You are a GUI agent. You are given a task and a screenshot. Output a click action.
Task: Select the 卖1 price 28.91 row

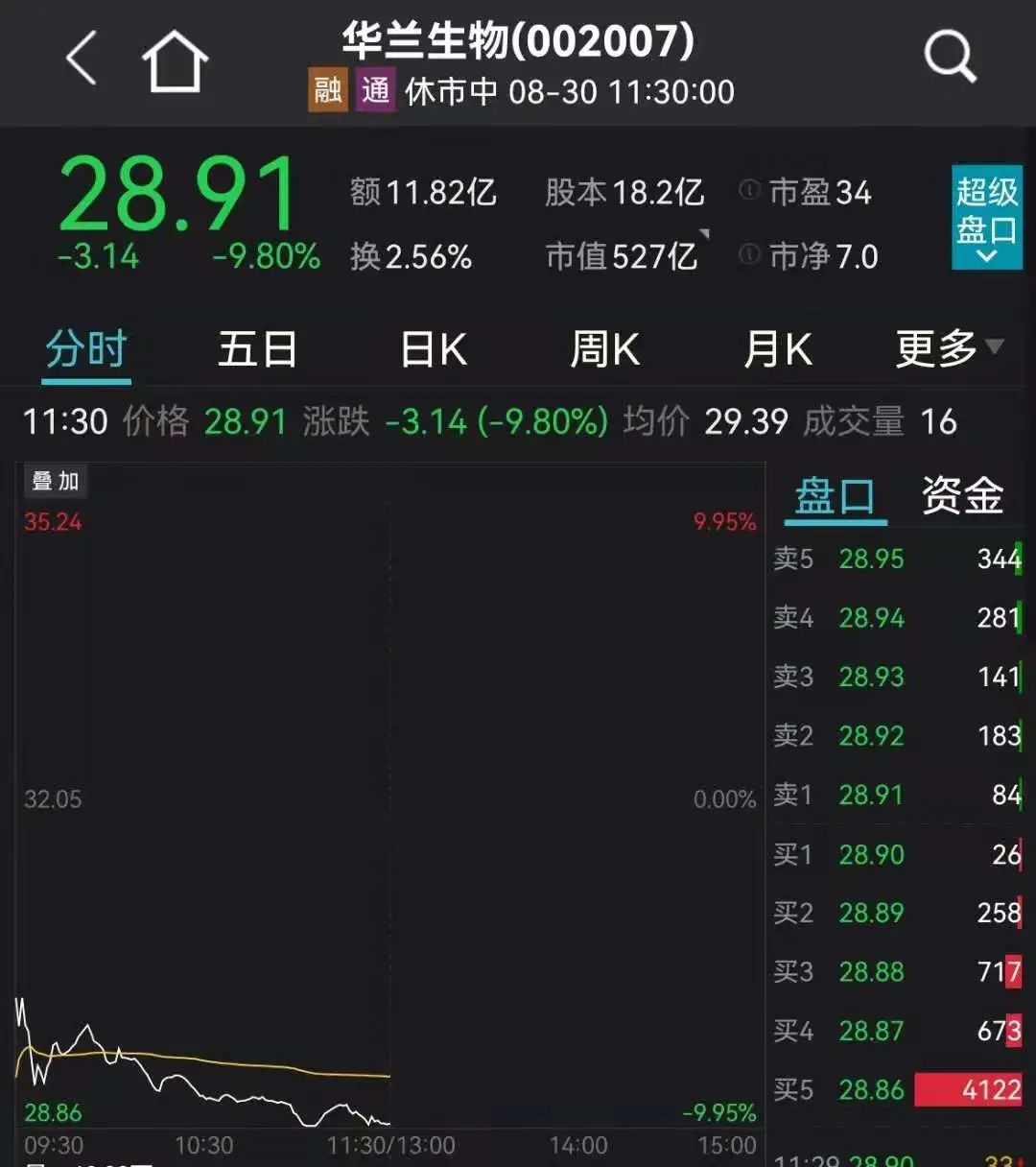pos(897,795)
